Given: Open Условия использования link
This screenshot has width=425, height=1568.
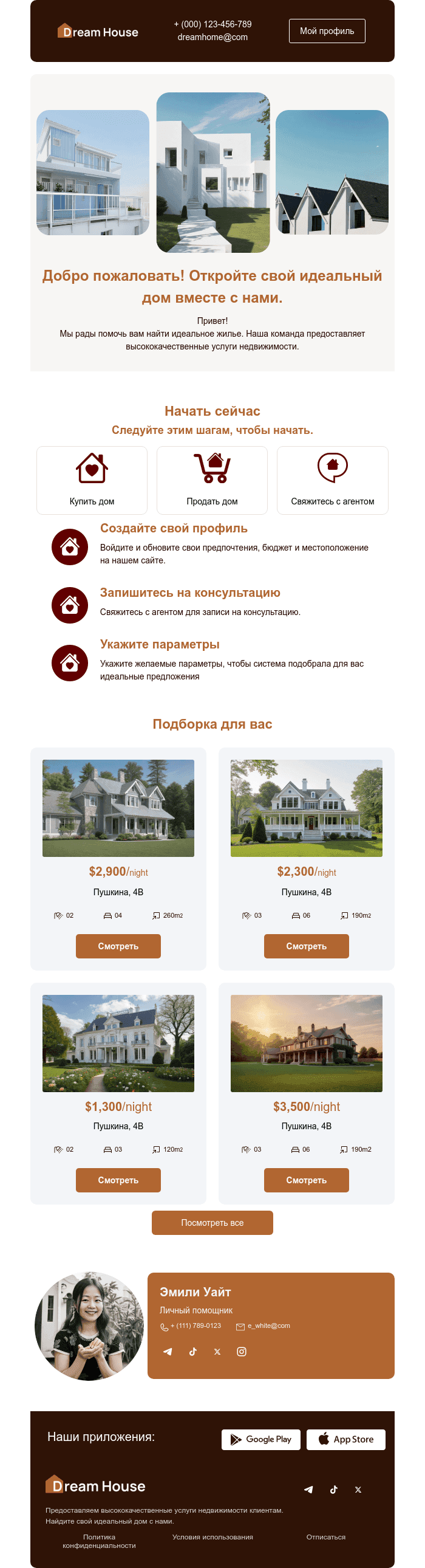Looking at the screenshot, I should pos(212,1537).
